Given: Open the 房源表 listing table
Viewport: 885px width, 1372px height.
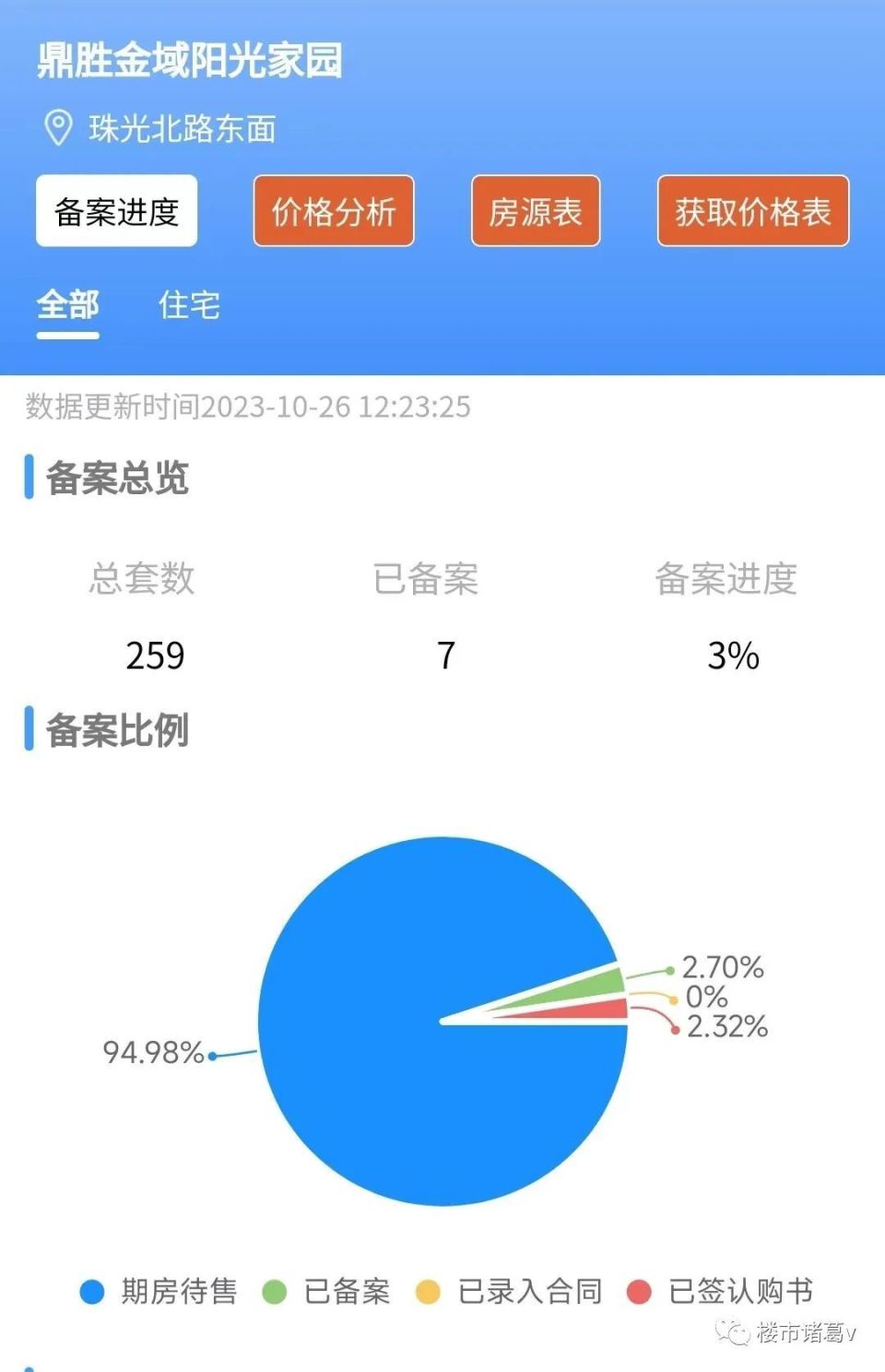Looking at the screenshot, I should pos(535,211).
